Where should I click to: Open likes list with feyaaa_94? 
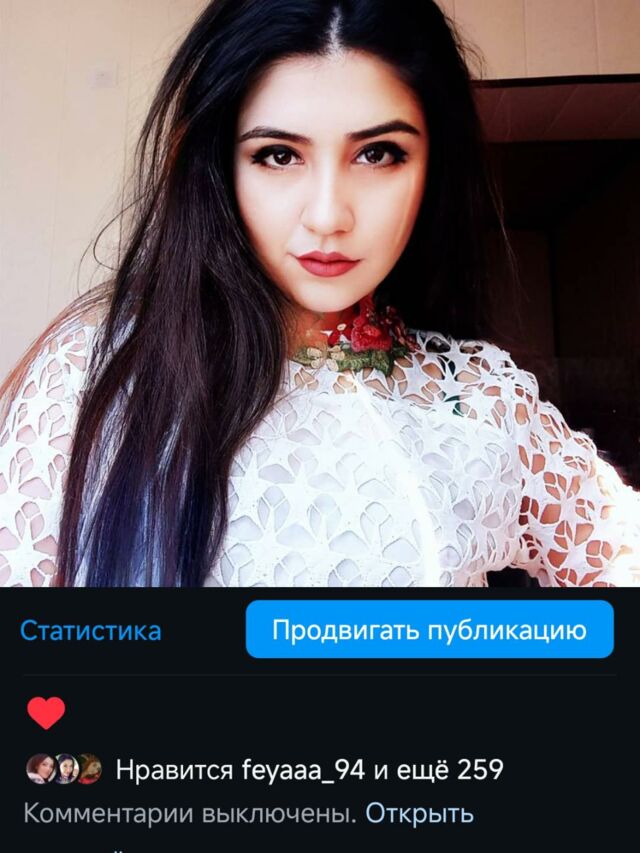point(309,770)
